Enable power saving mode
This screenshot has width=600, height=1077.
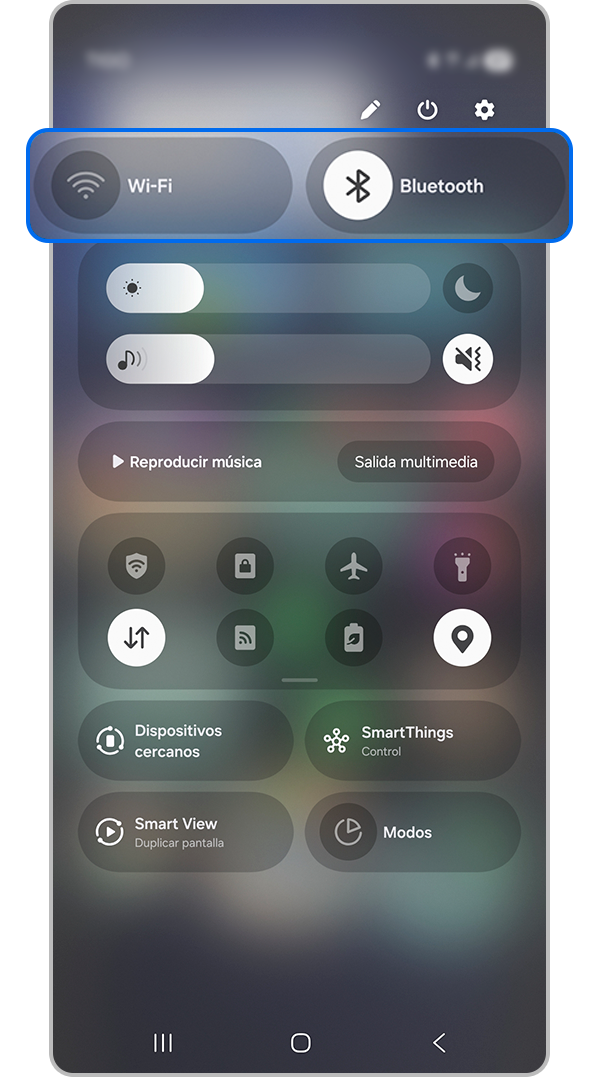coord(354,637)
